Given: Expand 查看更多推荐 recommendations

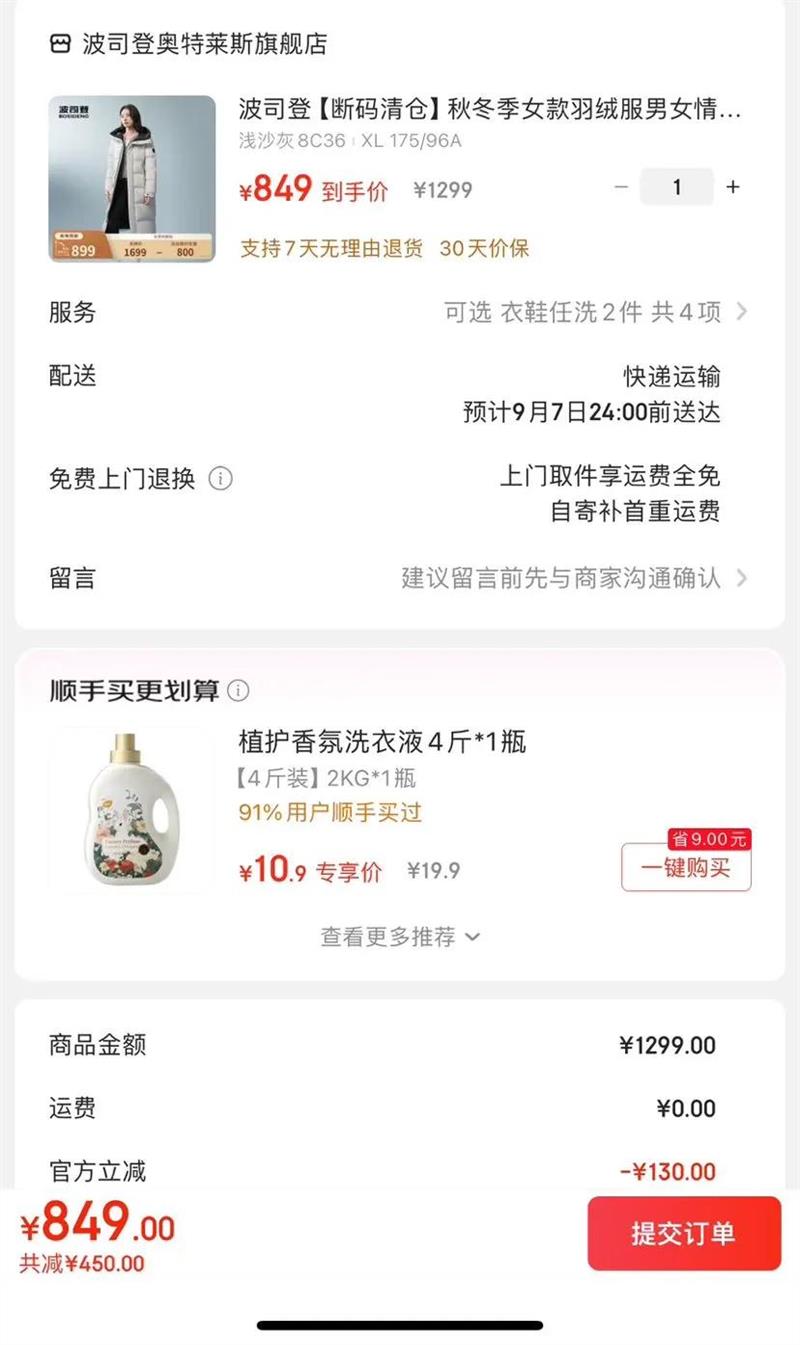Looking at the screenshot, I should 400,937.
